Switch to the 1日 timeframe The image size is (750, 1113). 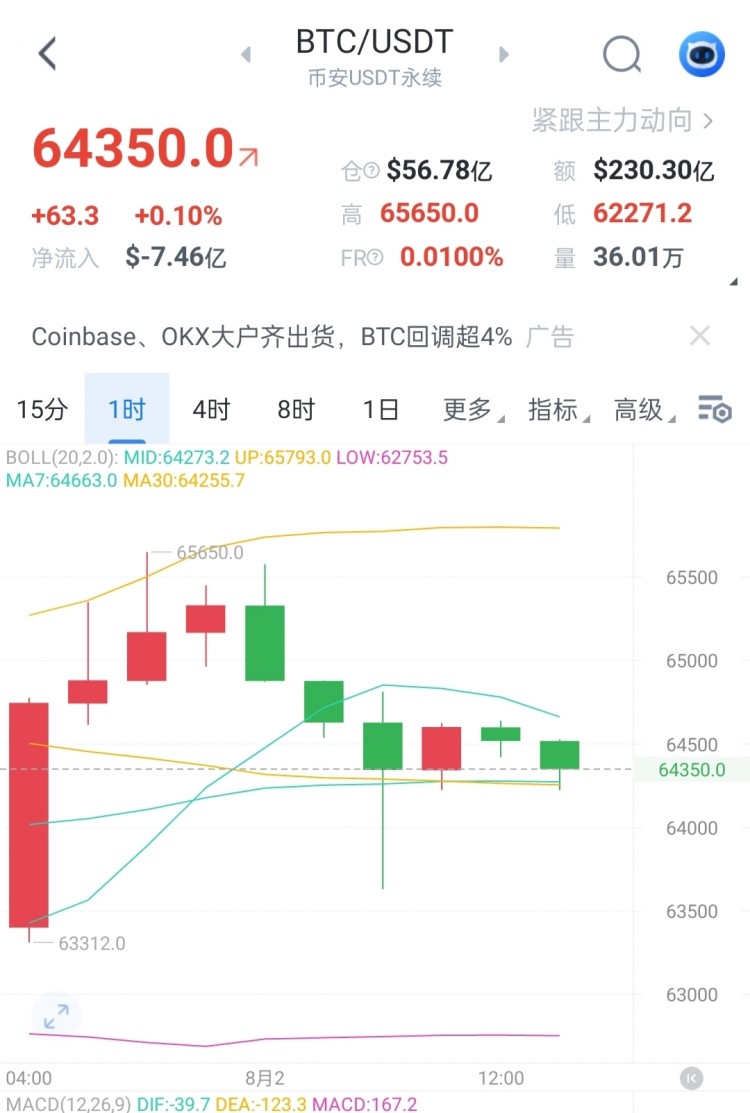(381, 409)
